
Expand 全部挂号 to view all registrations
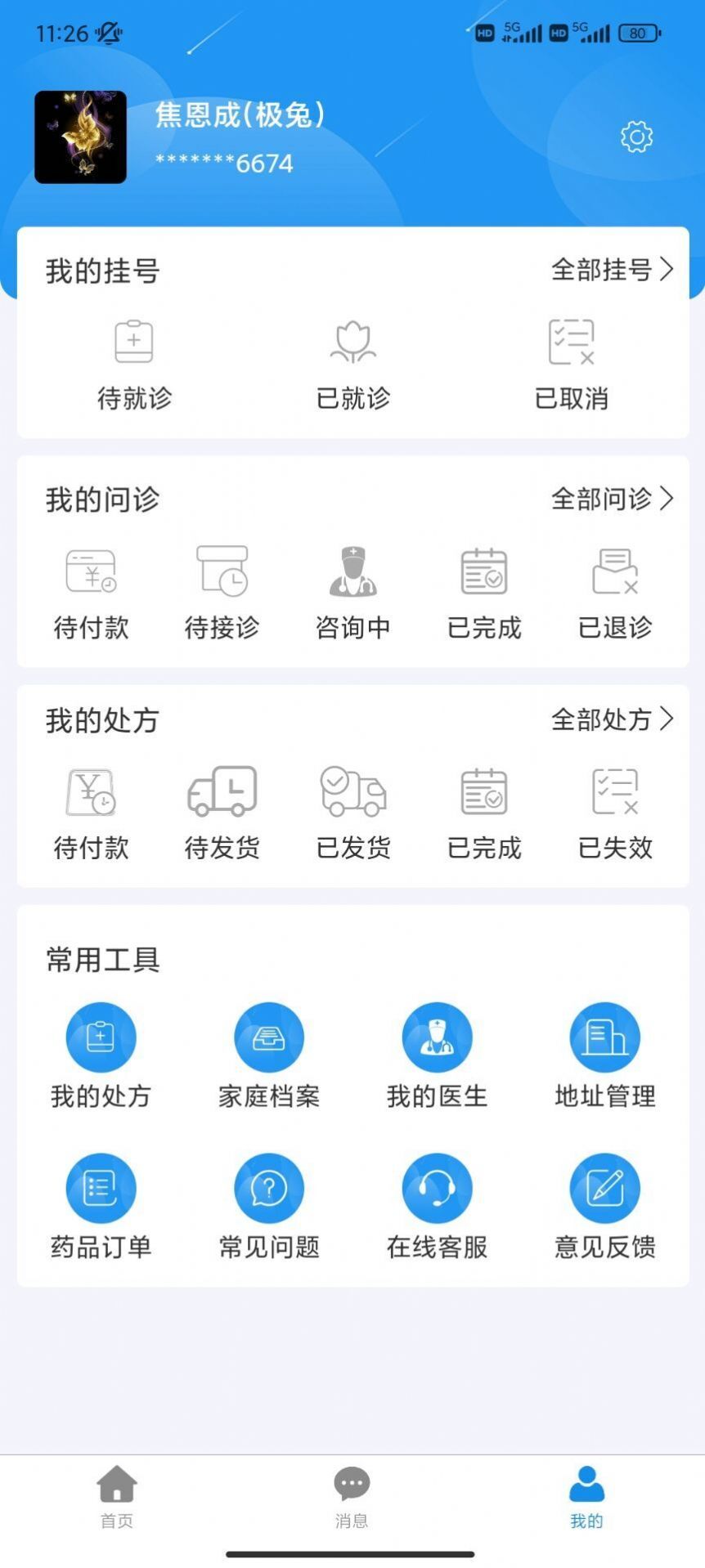612,270
